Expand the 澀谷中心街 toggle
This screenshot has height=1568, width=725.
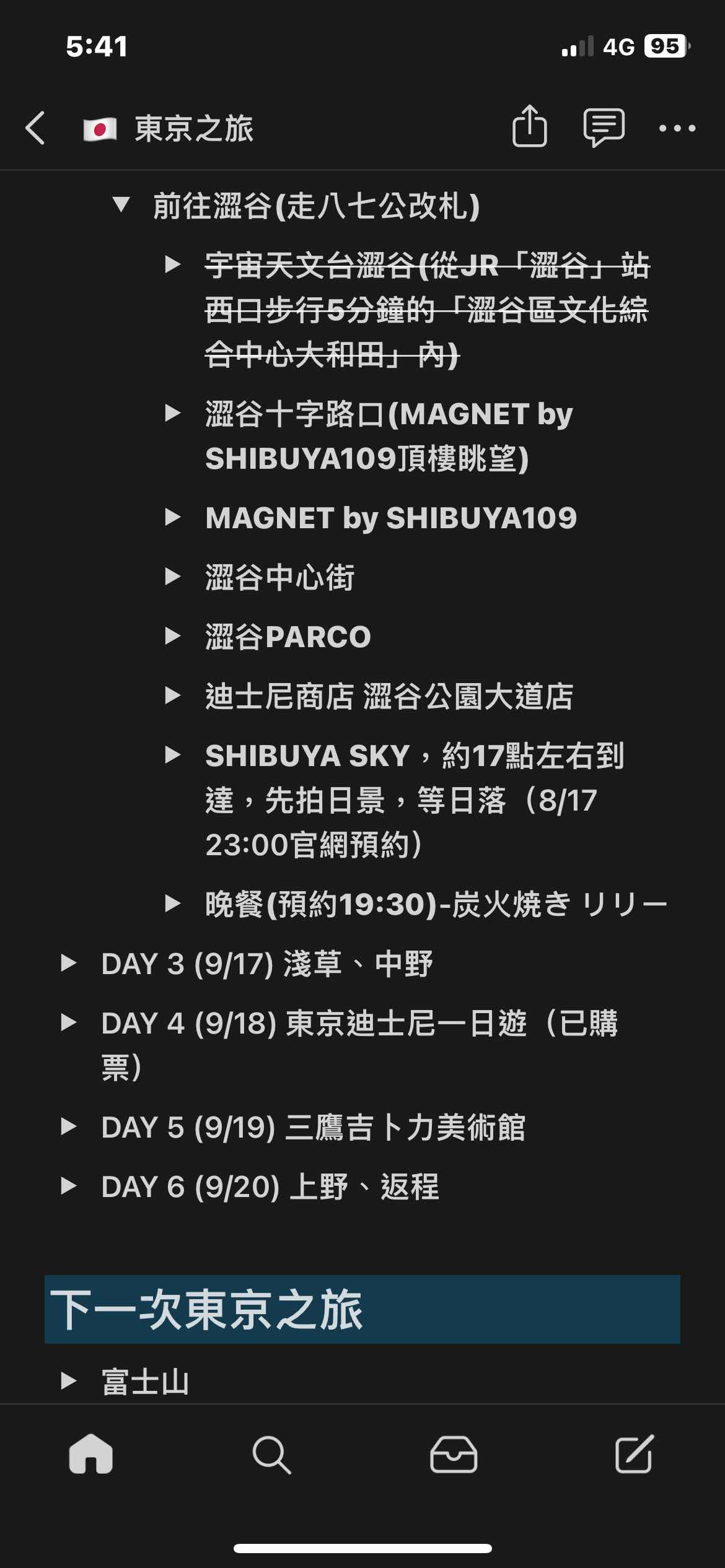(173, 577)
